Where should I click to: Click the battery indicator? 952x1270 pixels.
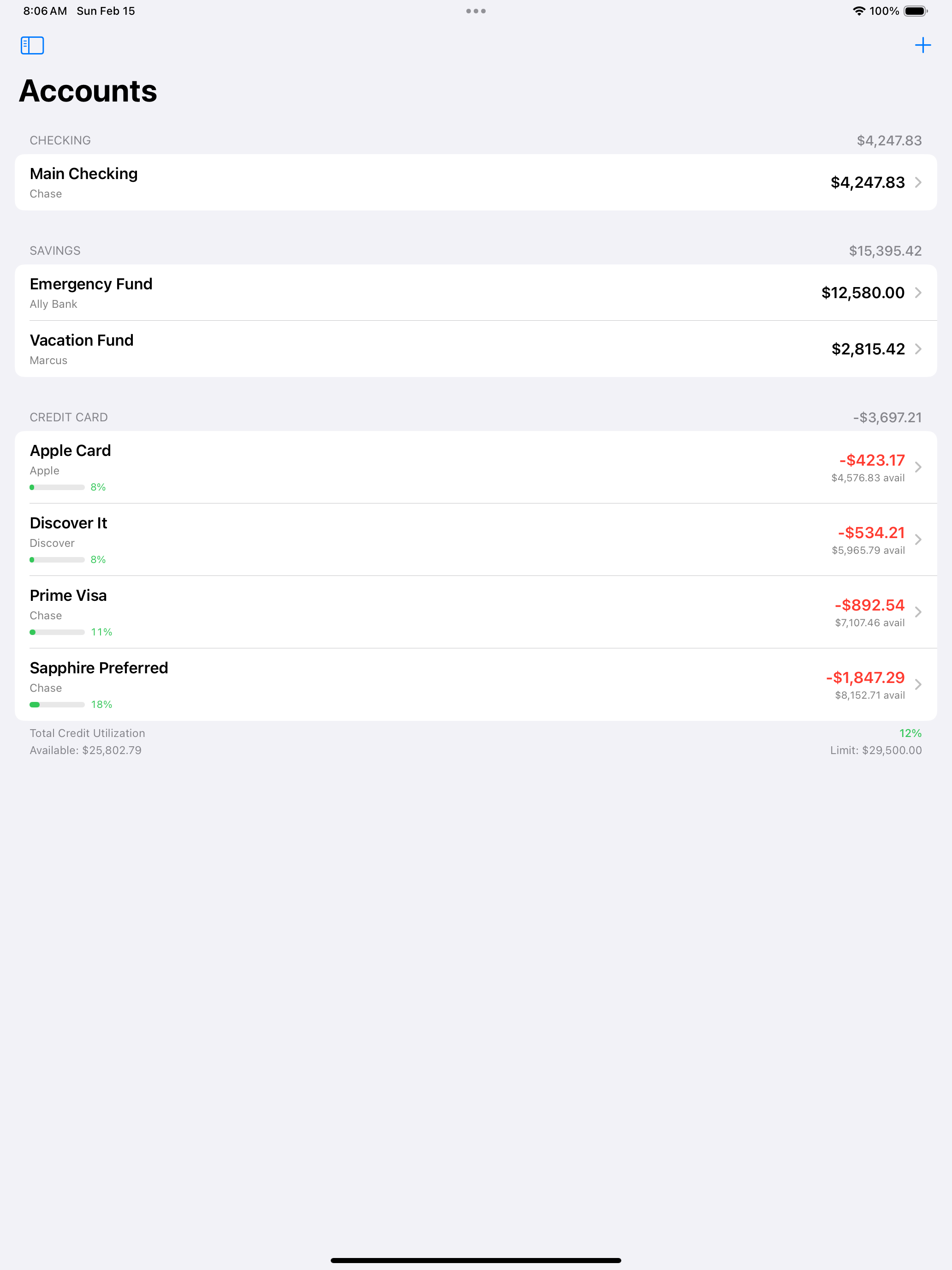915,10
